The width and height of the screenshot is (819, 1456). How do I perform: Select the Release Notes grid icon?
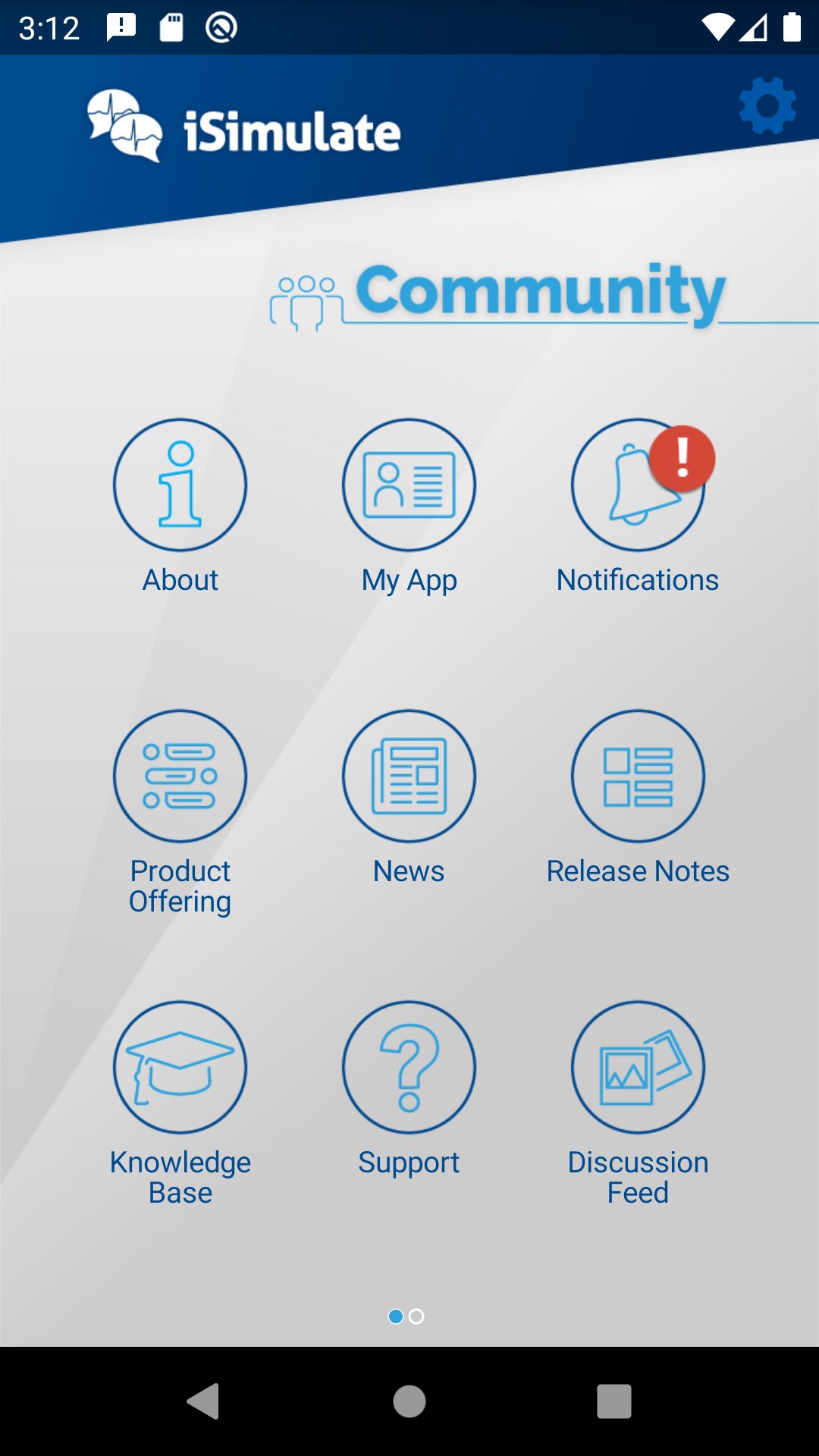click(x=638, y=776)
